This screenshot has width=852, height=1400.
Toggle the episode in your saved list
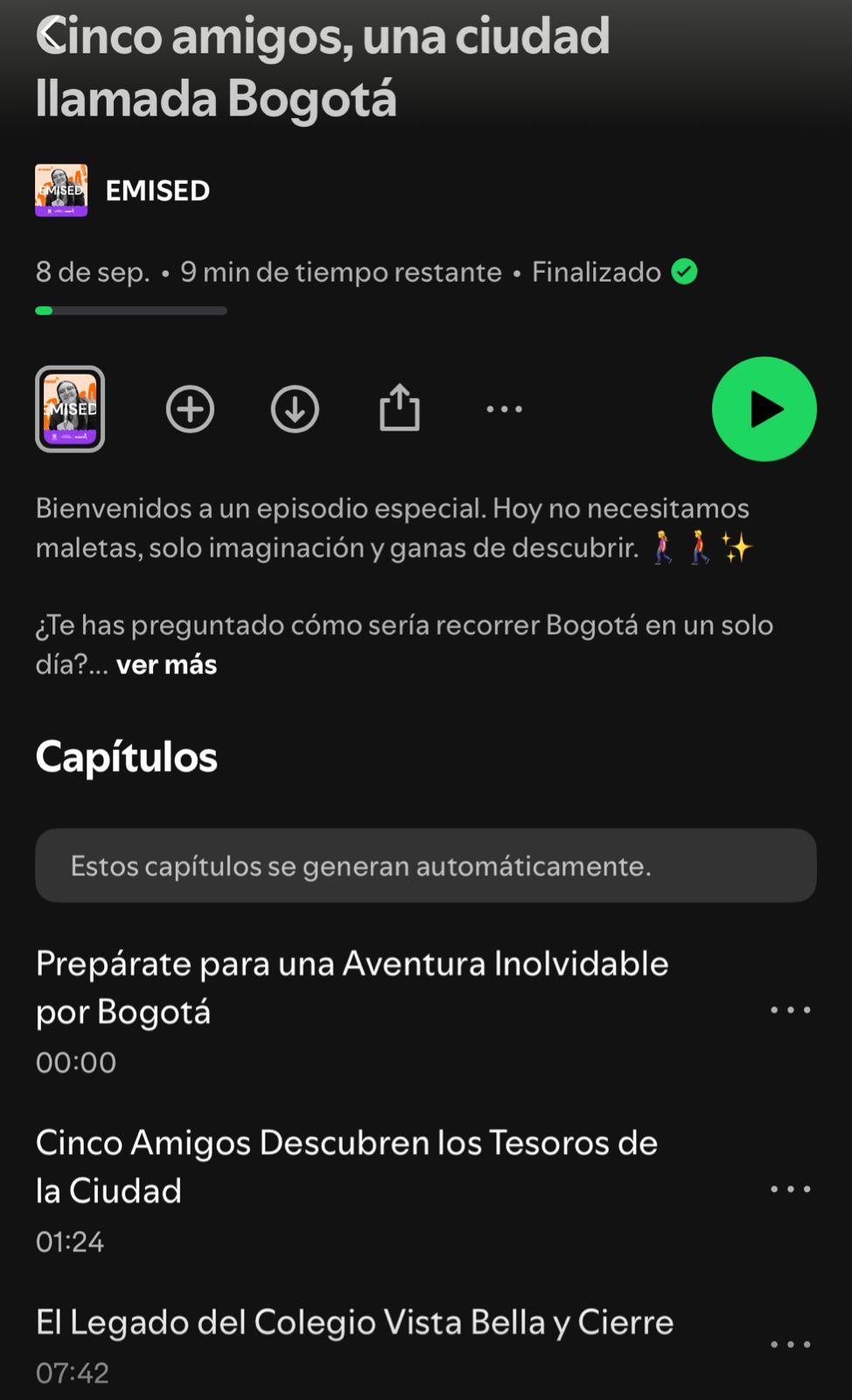point(190,409)
